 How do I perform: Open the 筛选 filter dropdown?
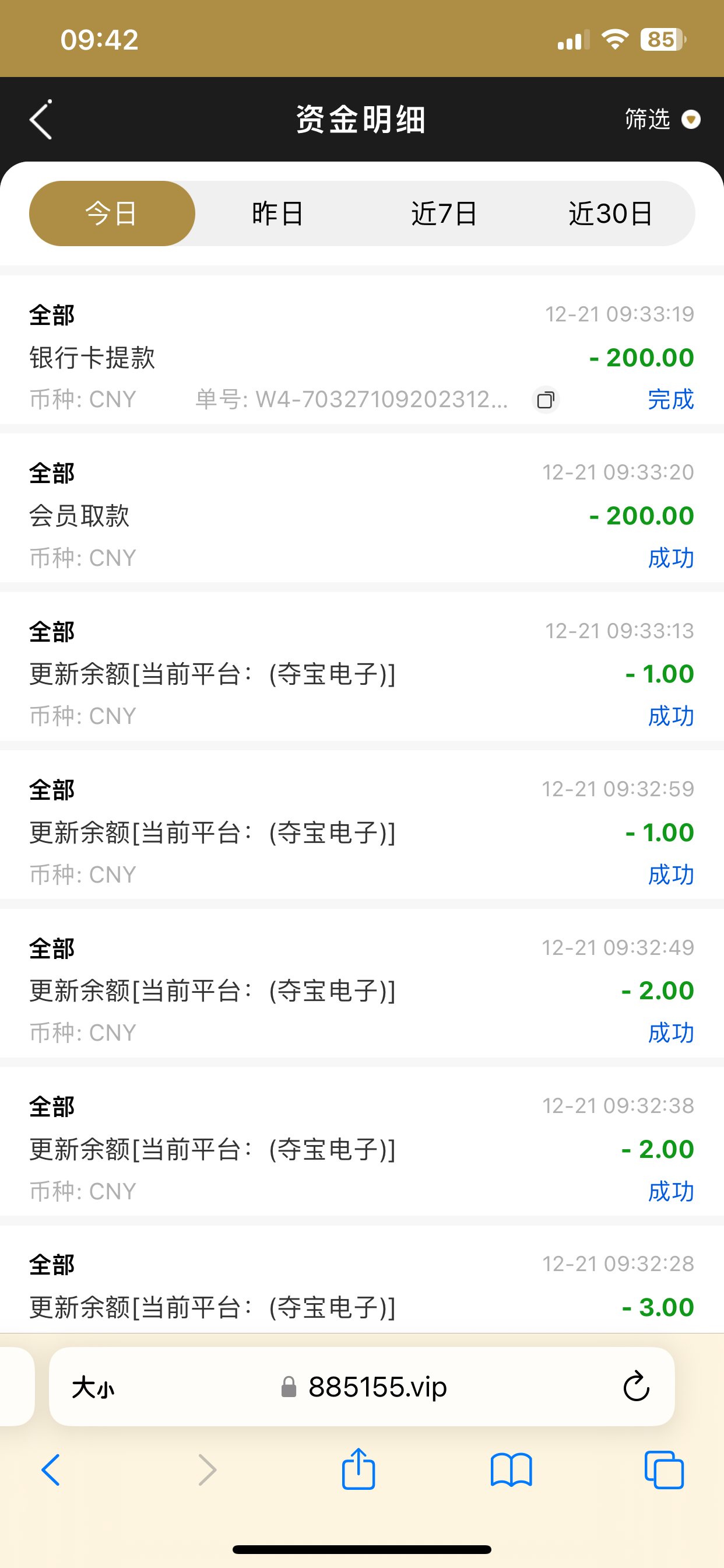(662, 120)
